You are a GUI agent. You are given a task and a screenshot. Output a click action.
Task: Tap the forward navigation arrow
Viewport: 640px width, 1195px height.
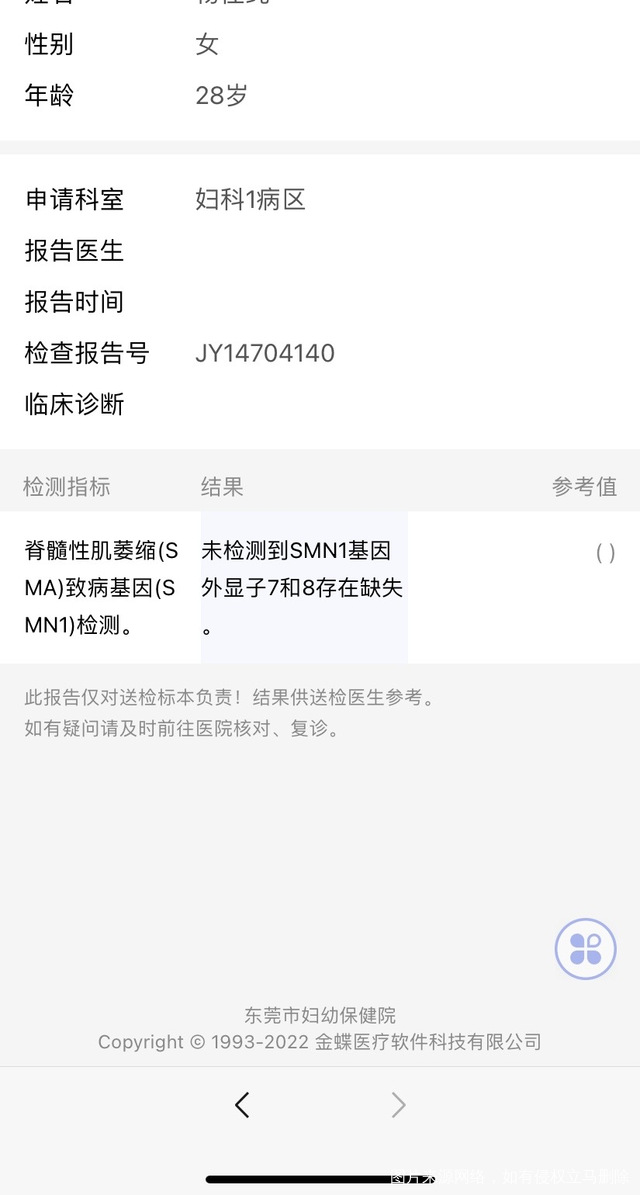click(x=398, y=1104)
